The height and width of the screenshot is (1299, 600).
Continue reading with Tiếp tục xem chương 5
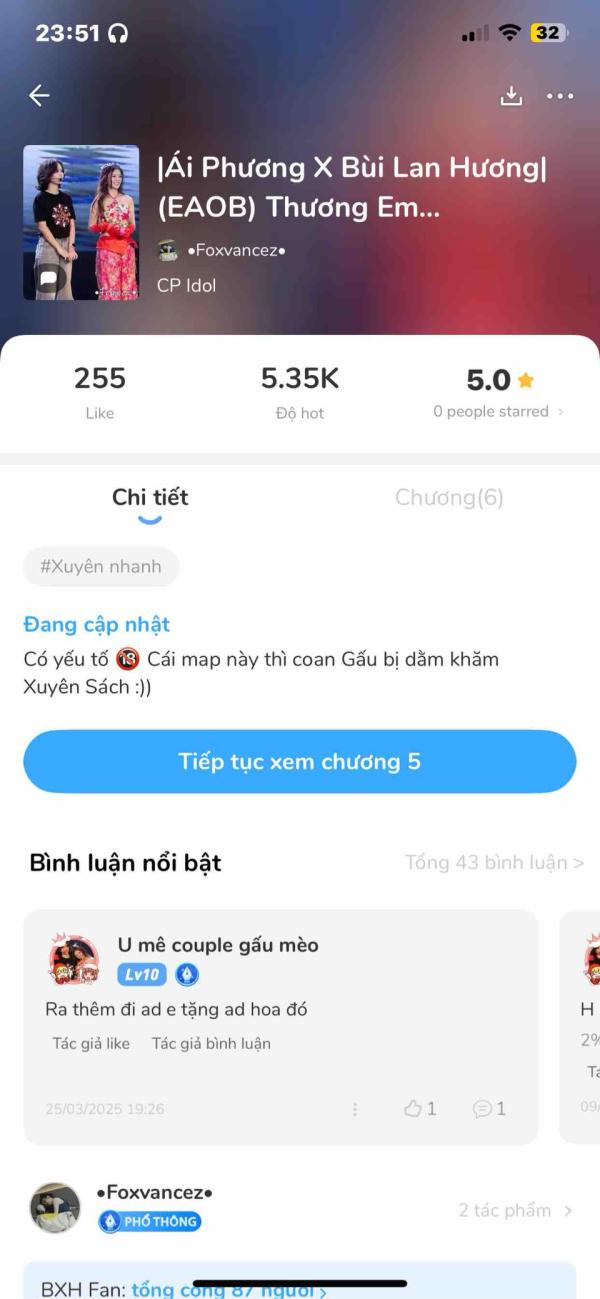point(300,761)
